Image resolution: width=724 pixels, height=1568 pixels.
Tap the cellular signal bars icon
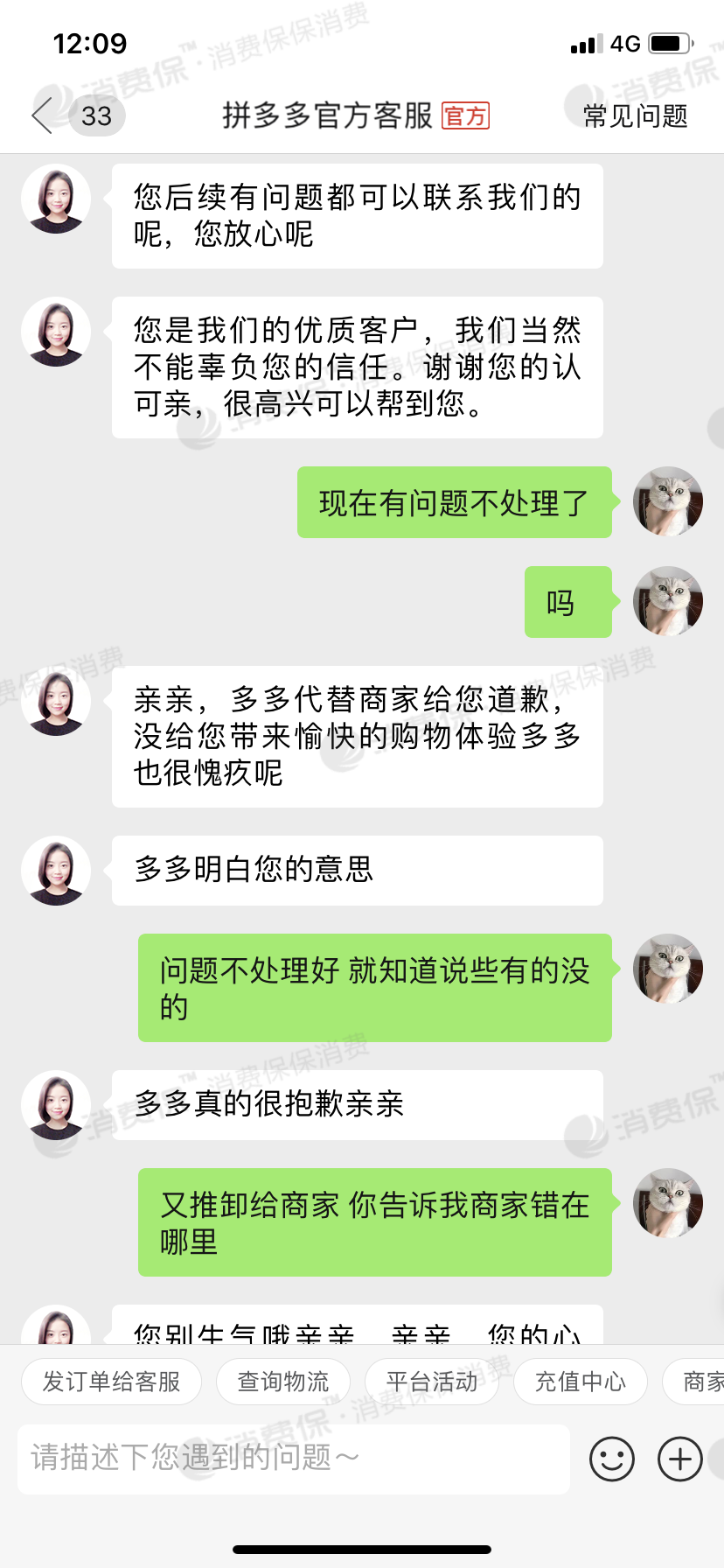[x=587, y=42]
